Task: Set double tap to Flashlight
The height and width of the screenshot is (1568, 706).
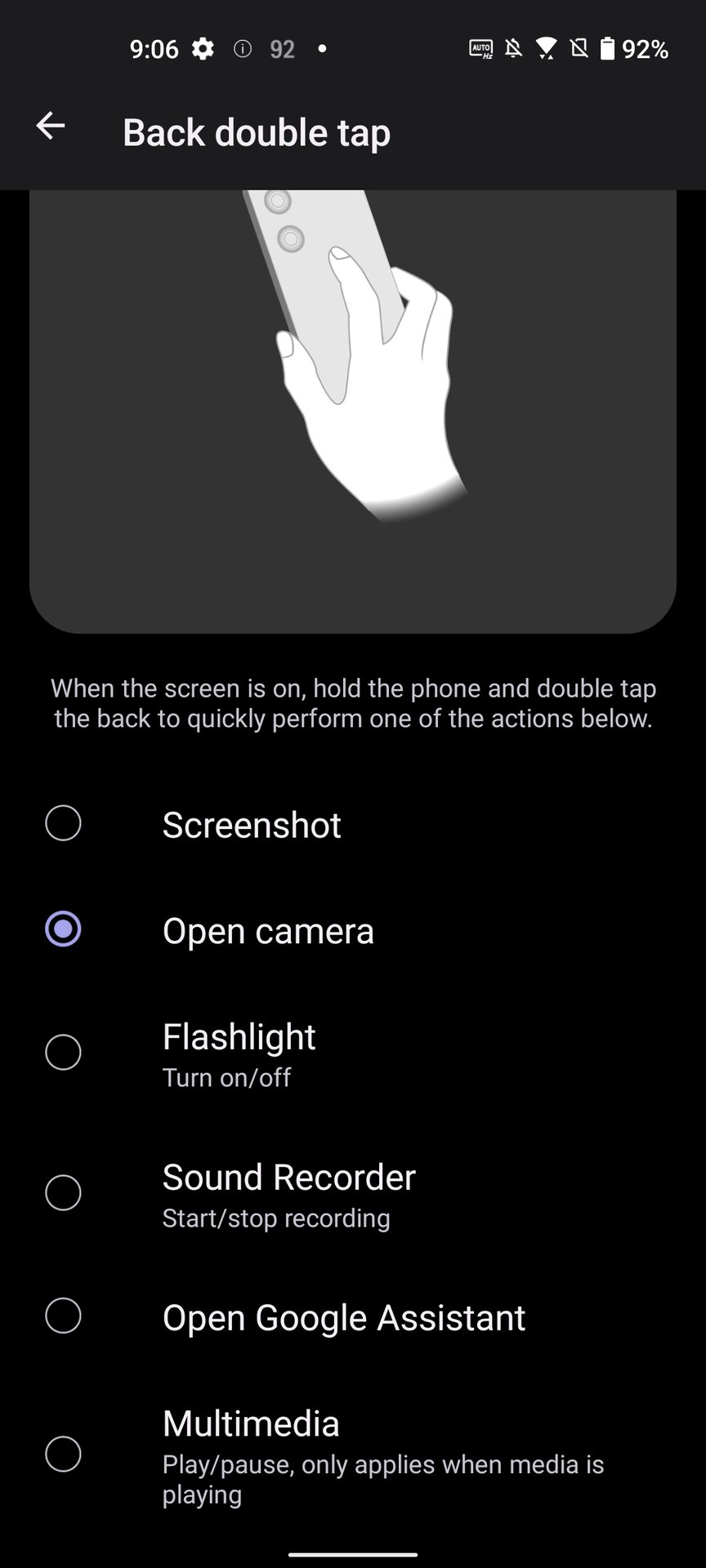Action: click(x=63, y=1052)
